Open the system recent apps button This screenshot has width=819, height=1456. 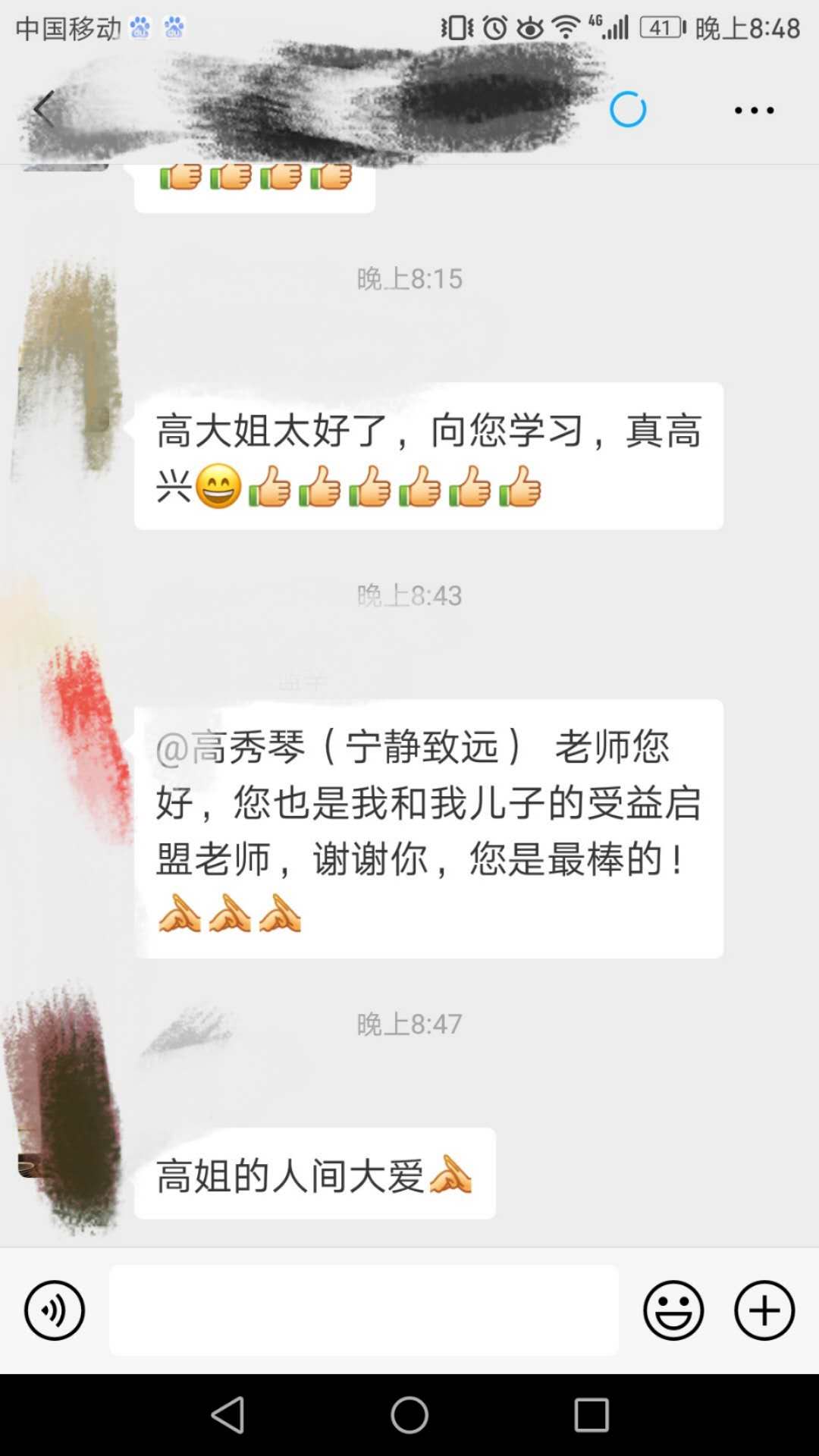click(x=591, y=1415)
